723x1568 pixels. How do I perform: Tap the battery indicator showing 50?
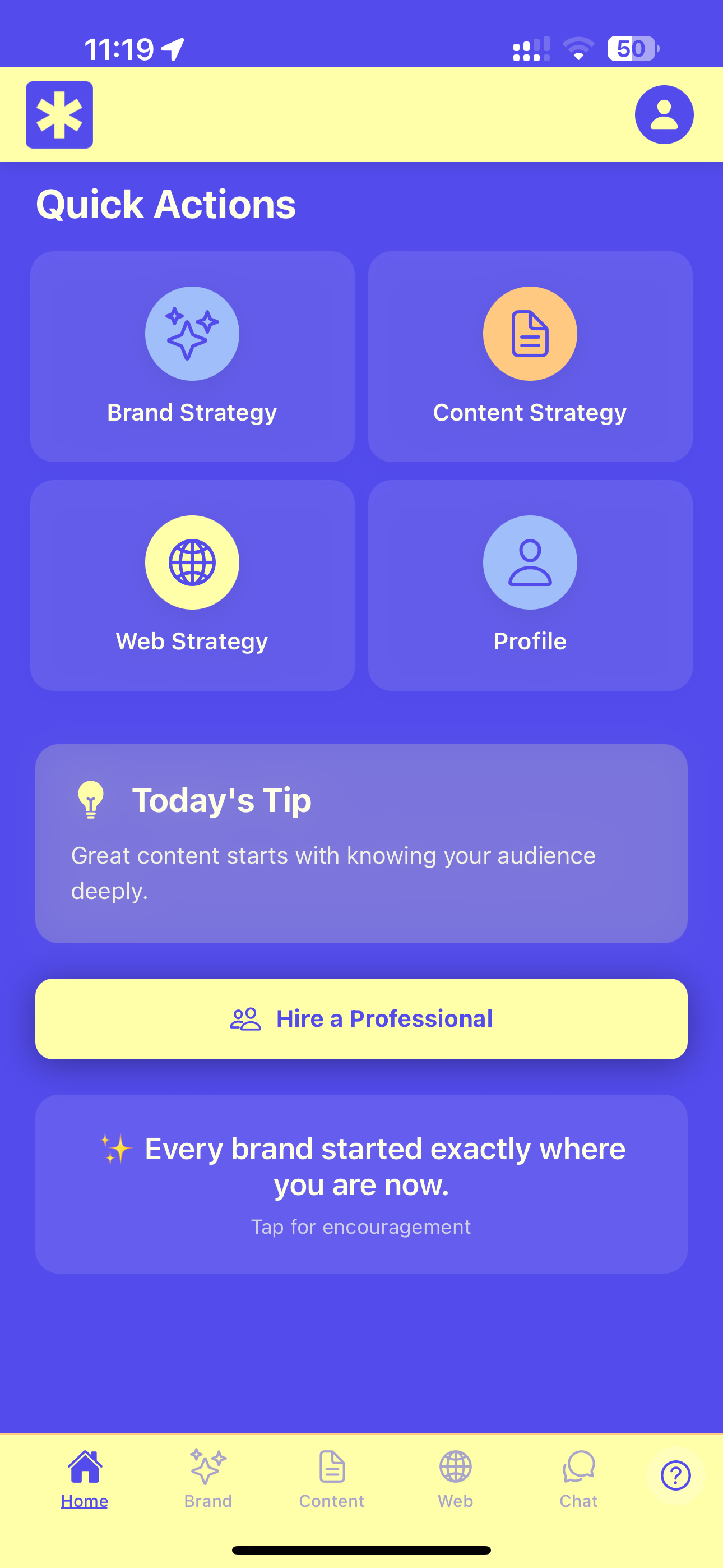[x=631, y=48]
